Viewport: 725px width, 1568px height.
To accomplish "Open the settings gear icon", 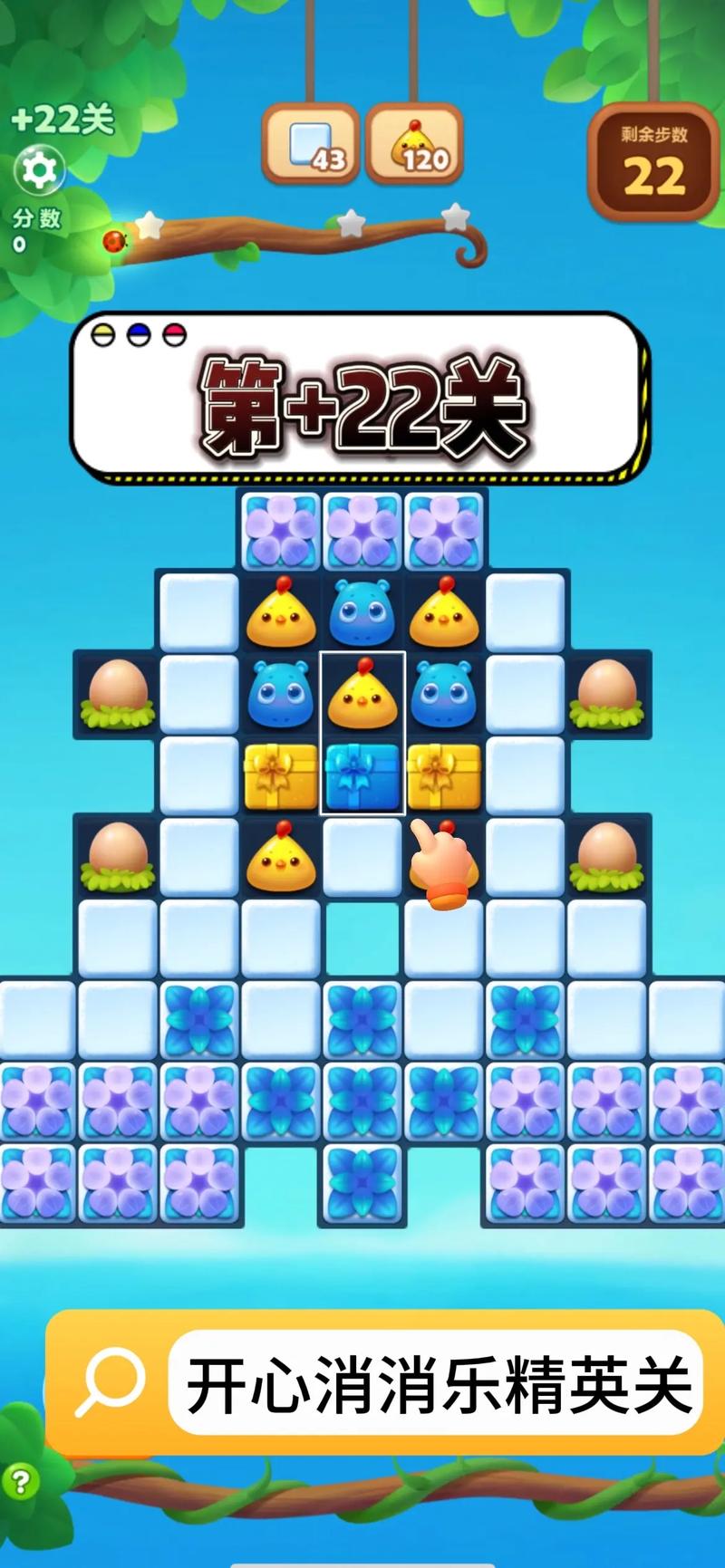I will pos(39,169).
